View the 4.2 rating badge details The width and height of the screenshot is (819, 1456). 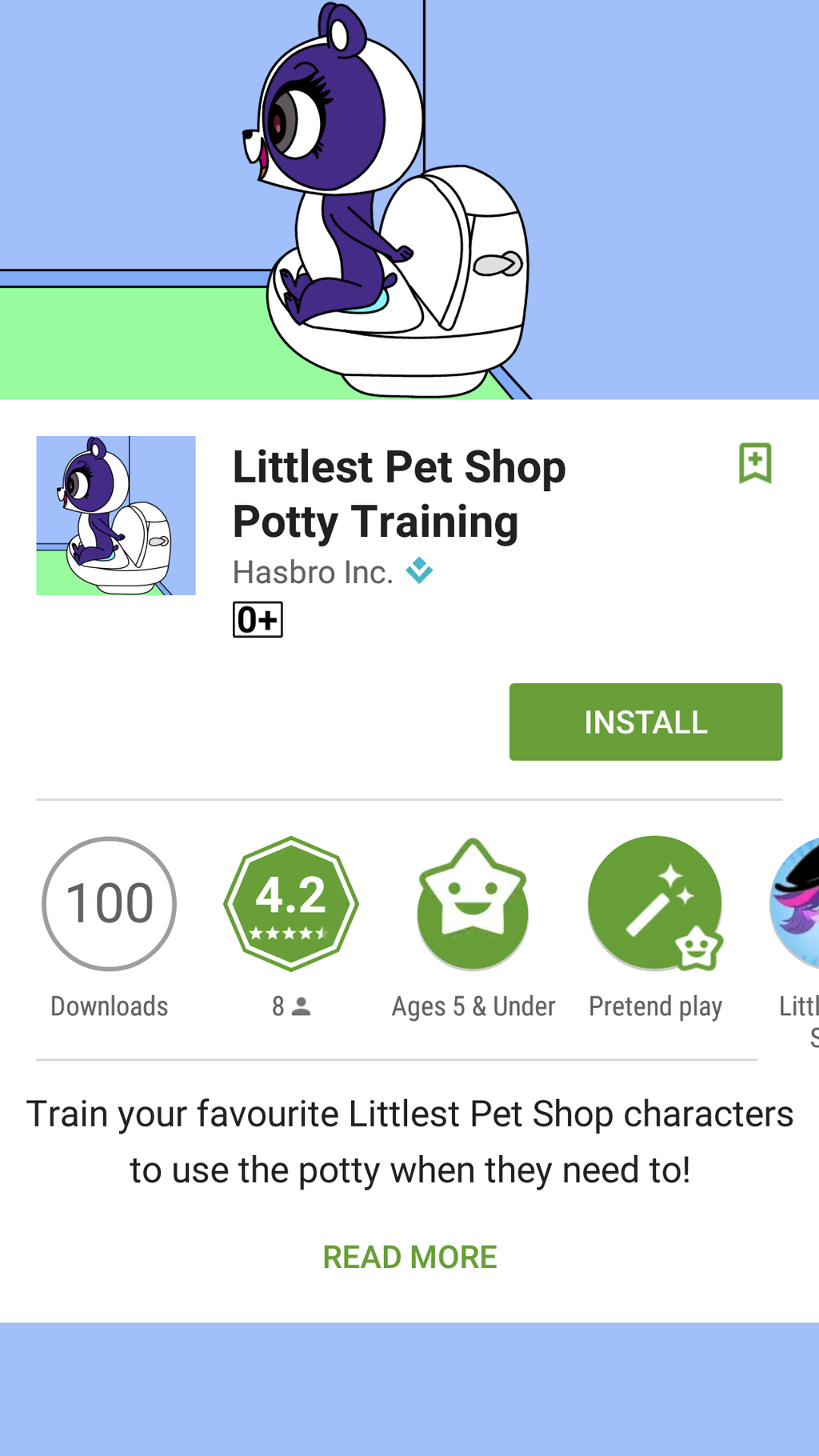pyautogui.click(x=290, y=904)
